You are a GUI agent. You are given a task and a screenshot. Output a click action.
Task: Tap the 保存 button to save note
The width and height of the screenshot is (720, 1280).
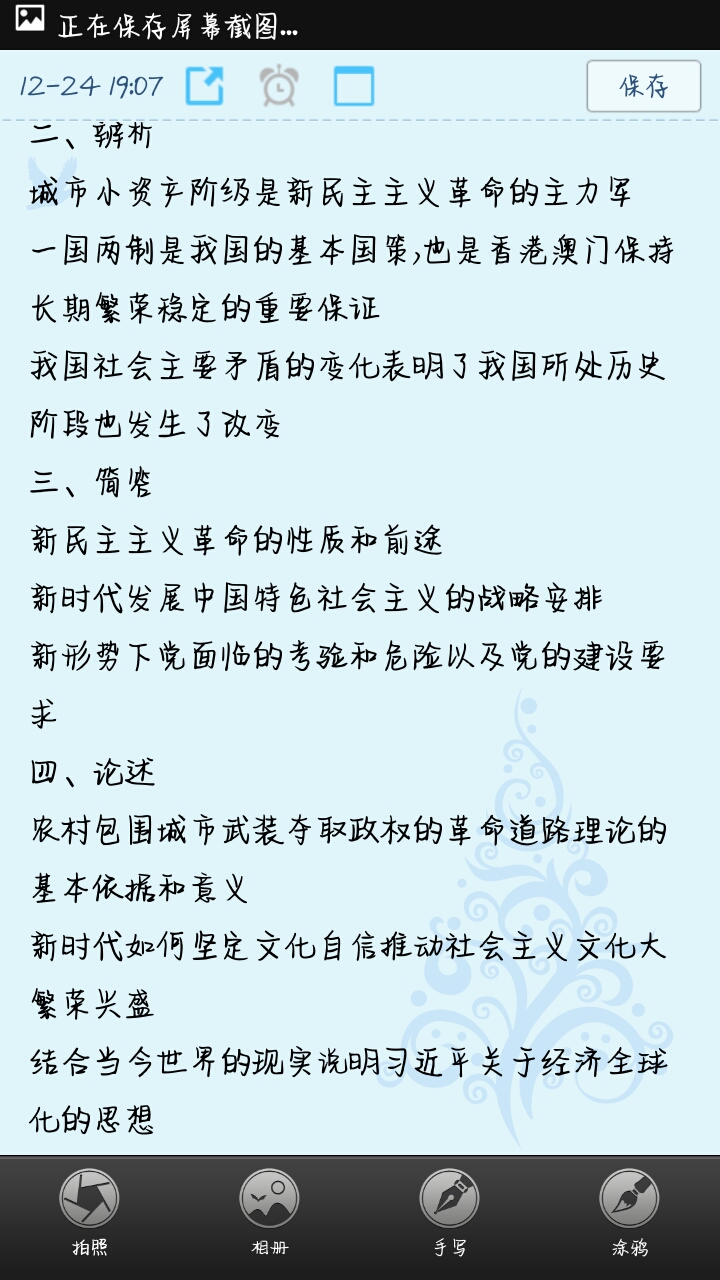[x=643, y=86]
